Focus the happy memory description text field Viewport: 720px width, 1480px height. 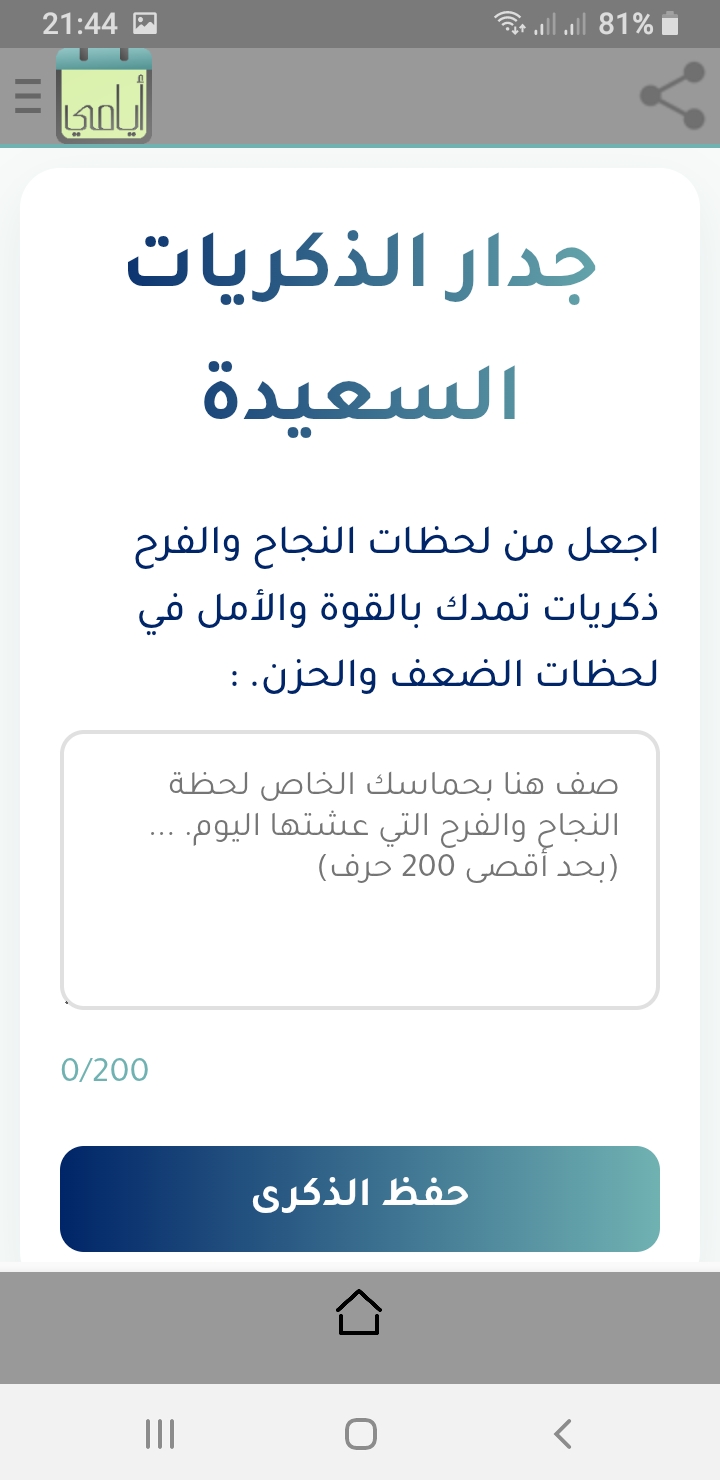point(360,870)
